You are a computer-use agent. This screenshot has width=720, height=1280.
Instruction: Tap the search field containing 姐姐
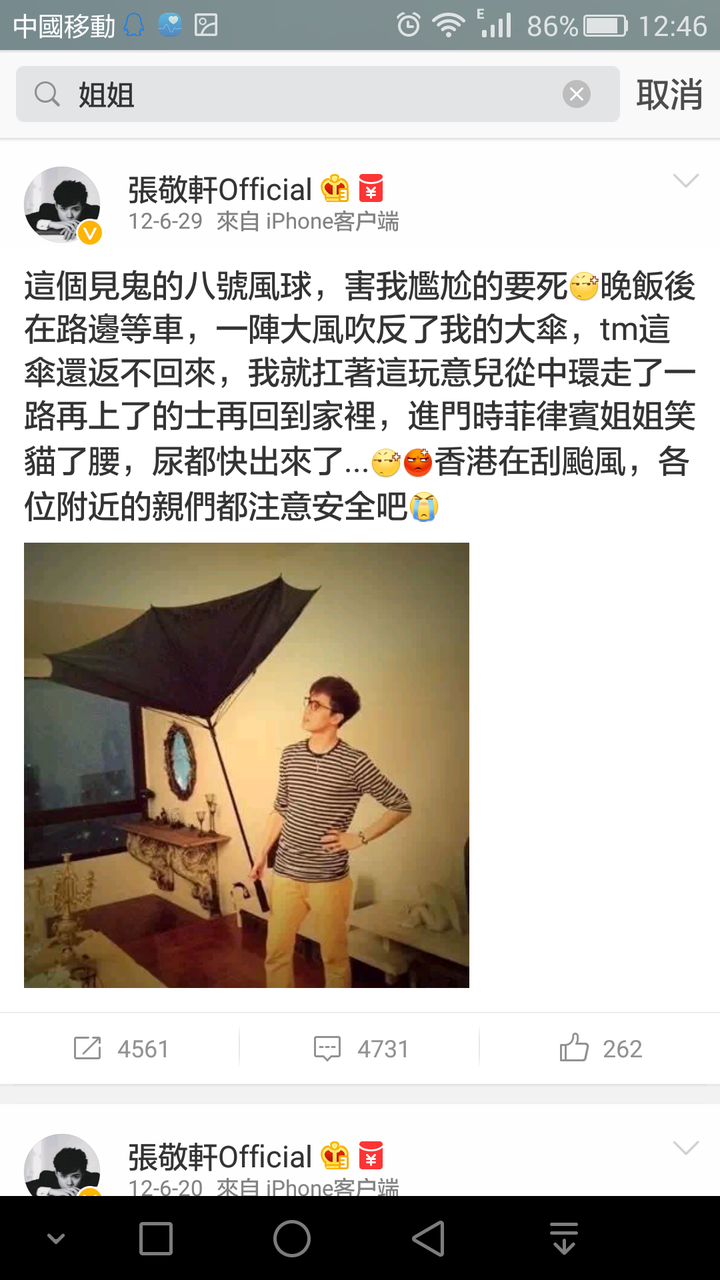click(318, 94)
